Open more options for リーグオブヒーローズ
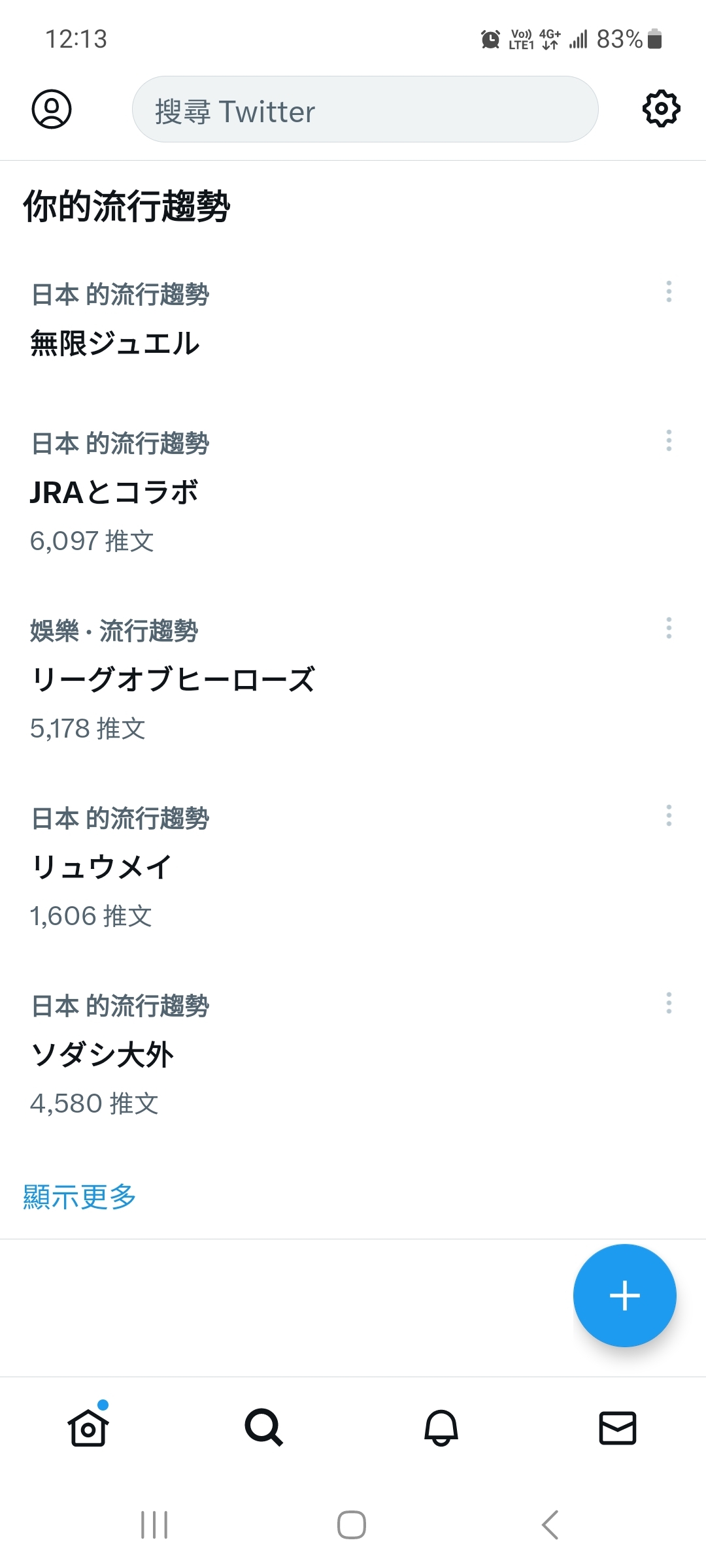This screenshot has width=706, height=1568. pos(669,628)
